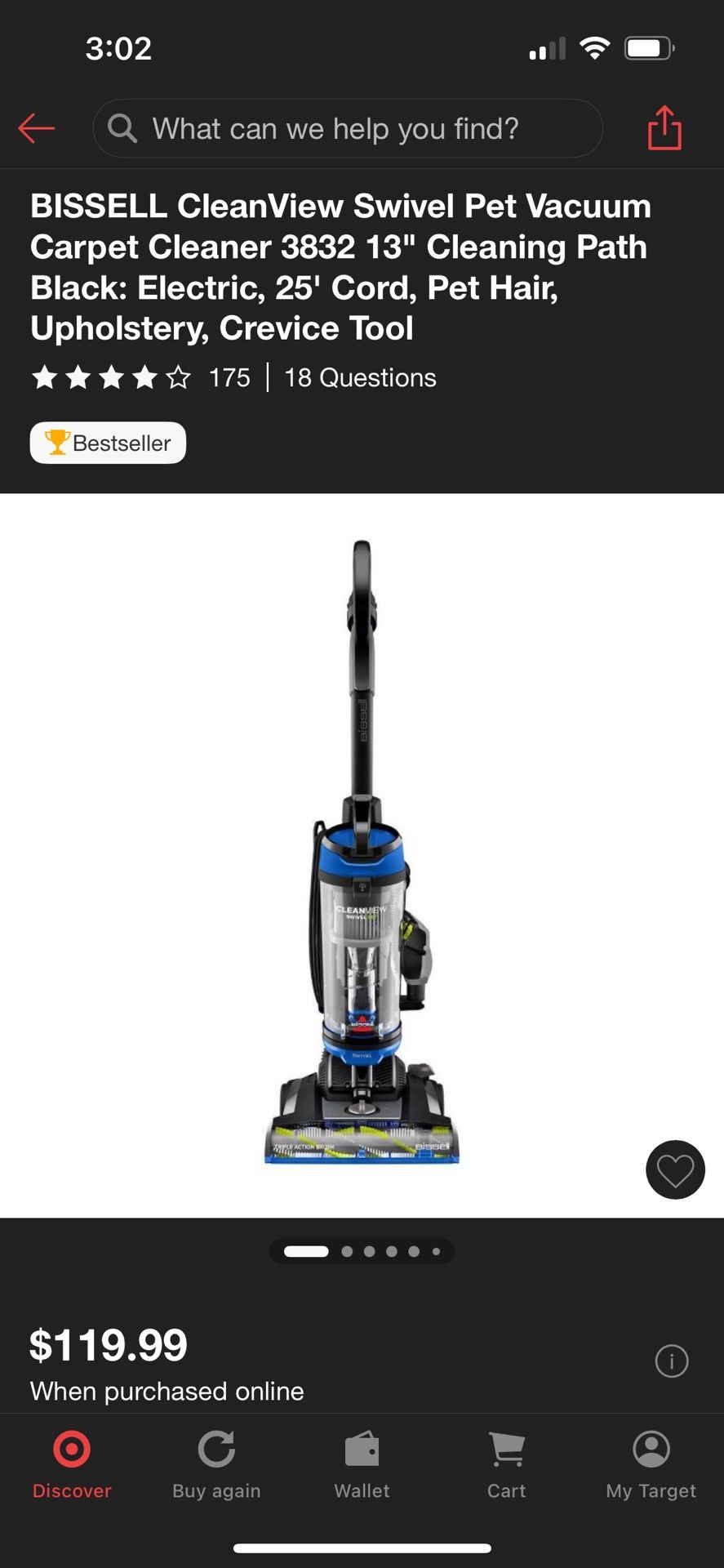
Task: Tap the active carousel position indicator
Action: (307, 1251)
